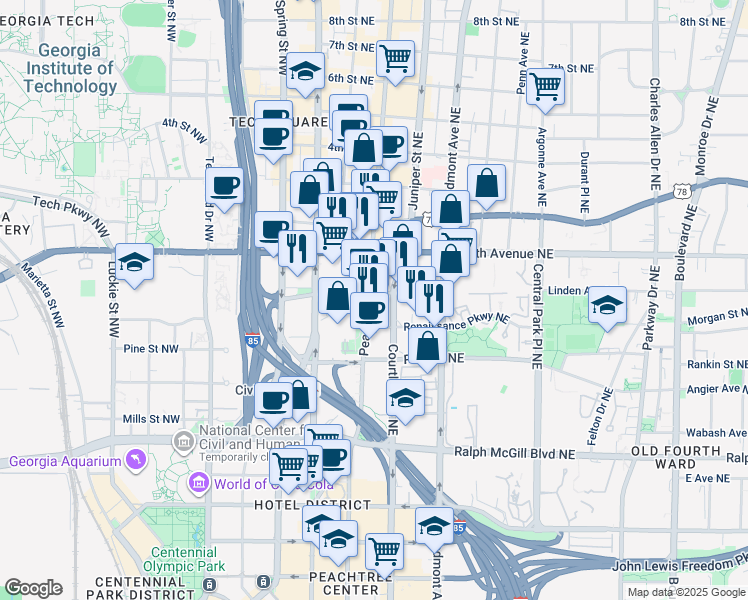Tap the Georgia Aquarium place pin

point(134,461)
